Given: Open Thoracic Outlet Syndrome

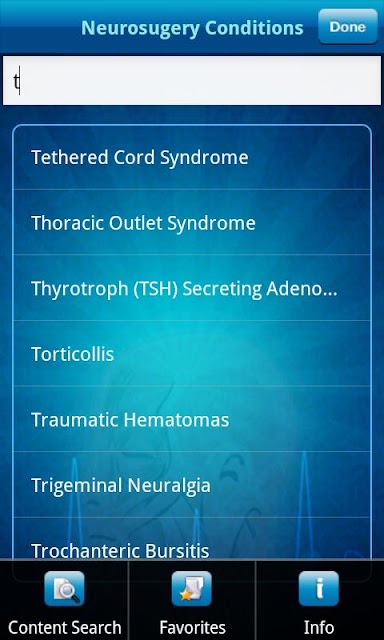Looking at the screenshot, I should [192, 222].
